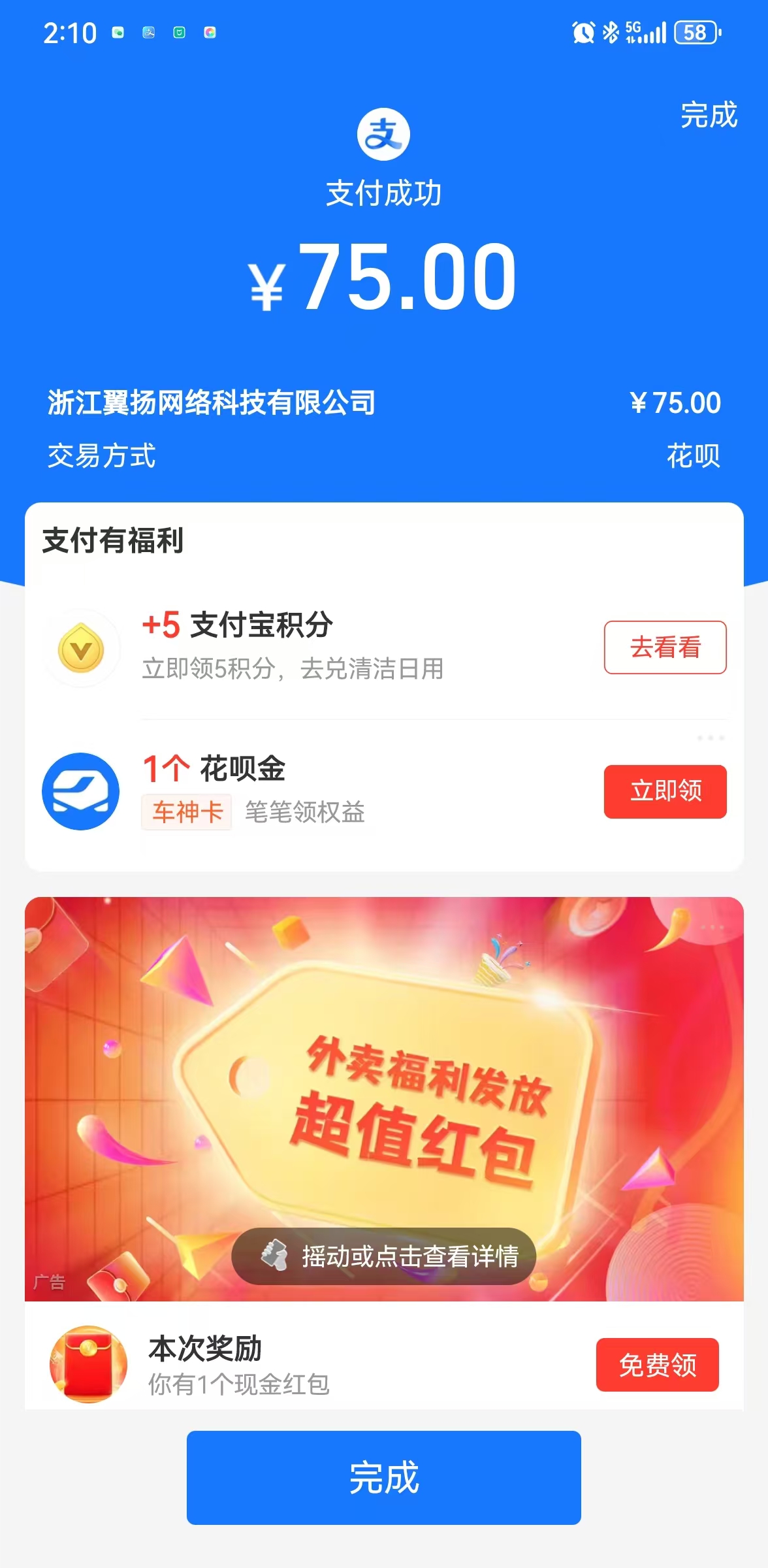
Task: Claim cash red packet with 免费领
Action: (x=657, y=1365)
